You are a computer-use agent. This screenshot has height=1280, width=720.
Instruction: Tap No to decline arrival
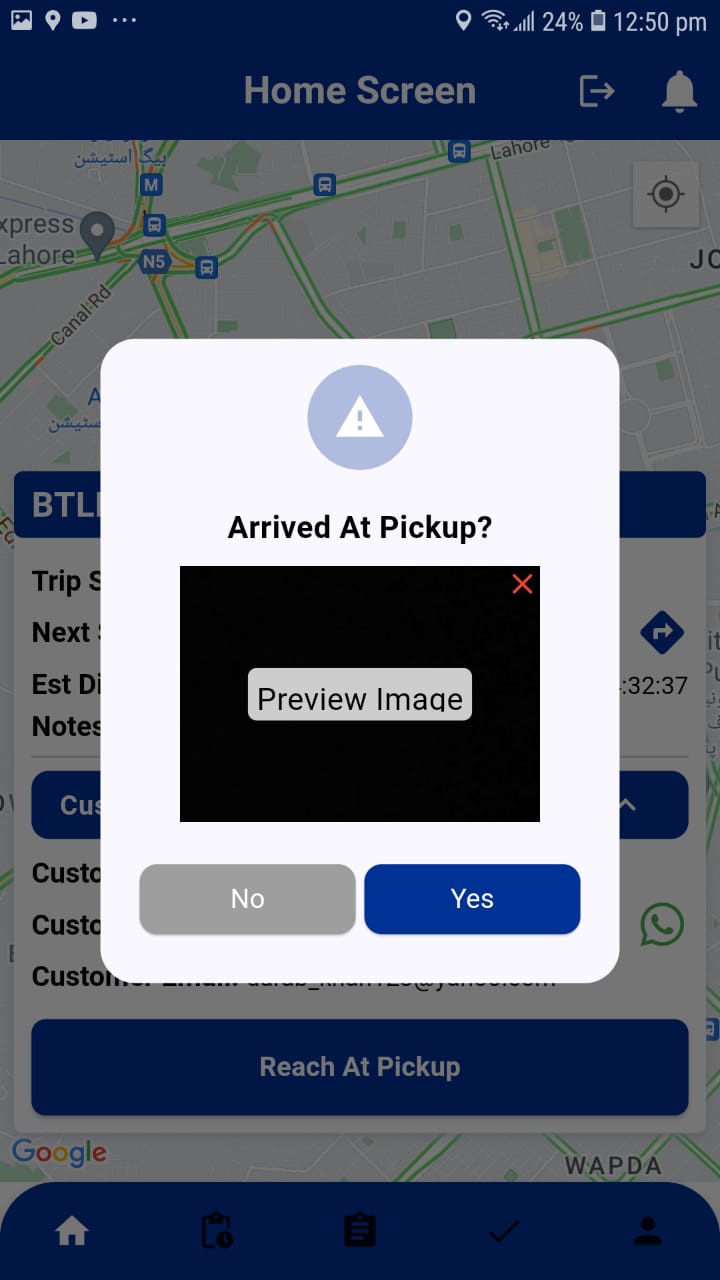247,899
